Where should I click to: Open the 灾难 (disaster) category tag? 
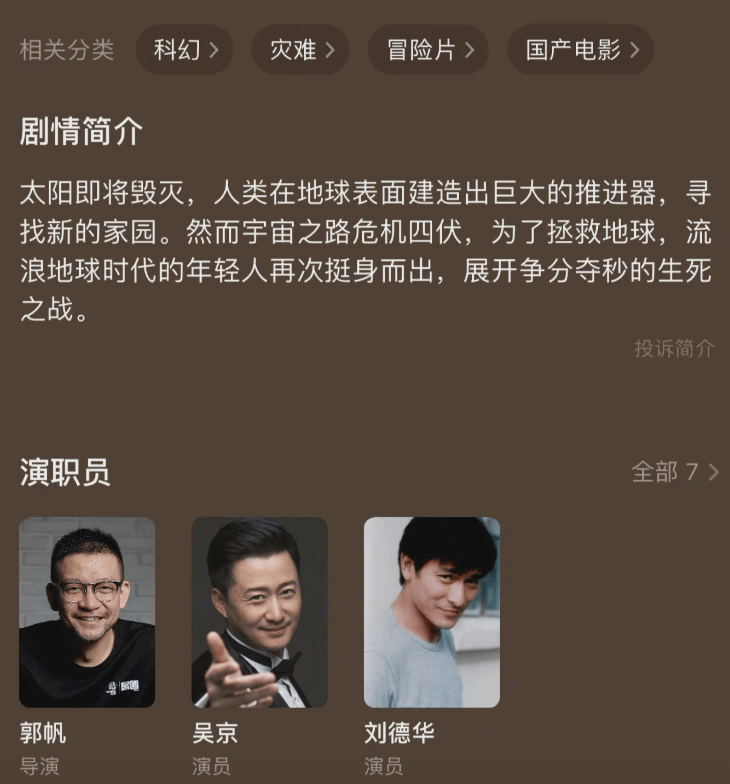(x=299, y=49)
